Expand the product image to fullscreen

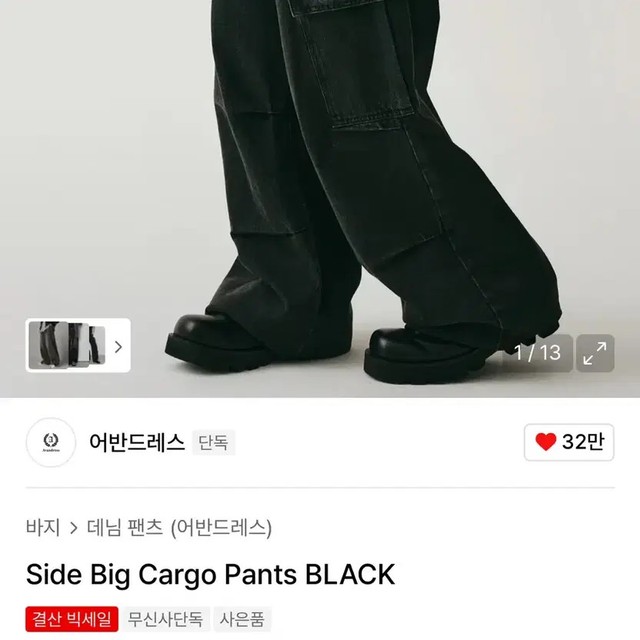click(x=595, y=352)
